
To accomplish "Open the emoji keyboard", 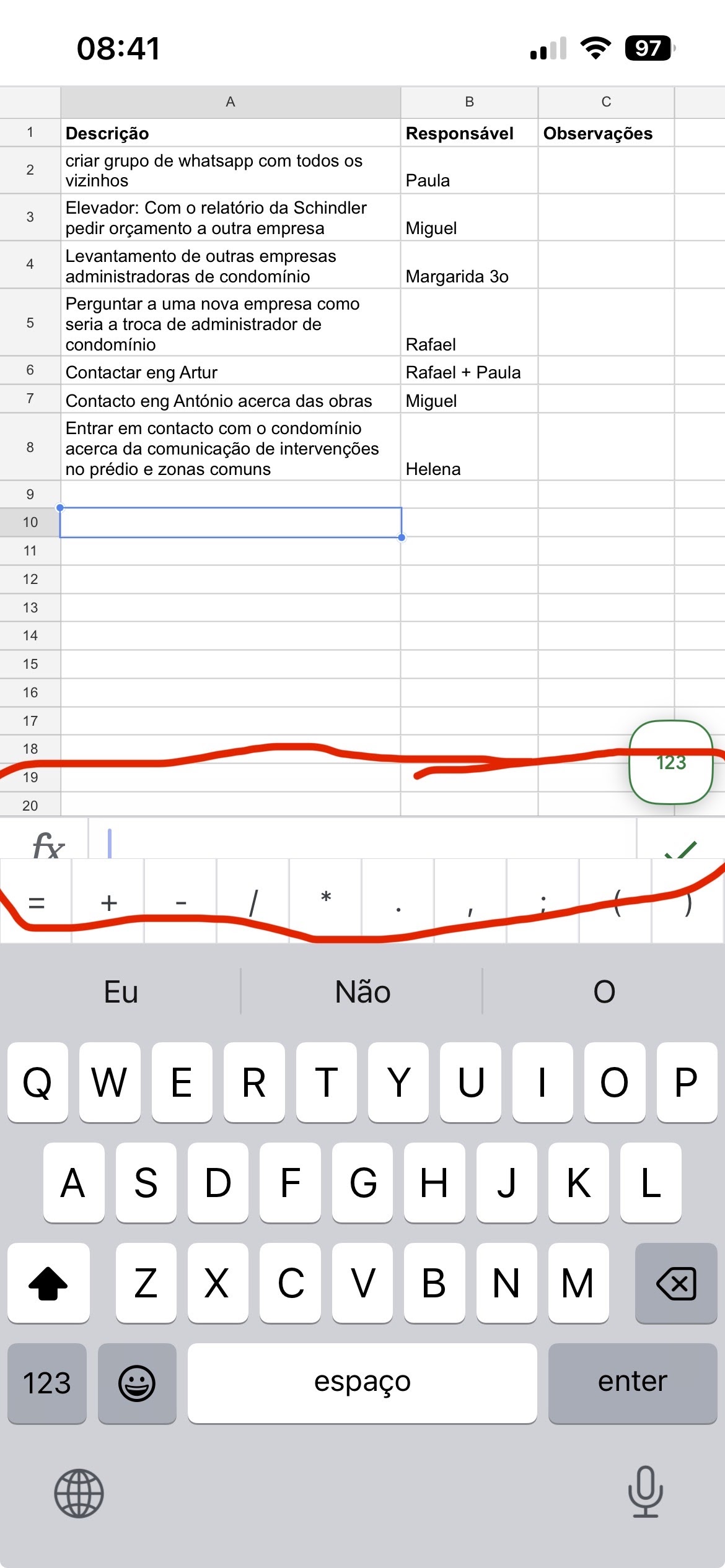I will click(137, 1383).
